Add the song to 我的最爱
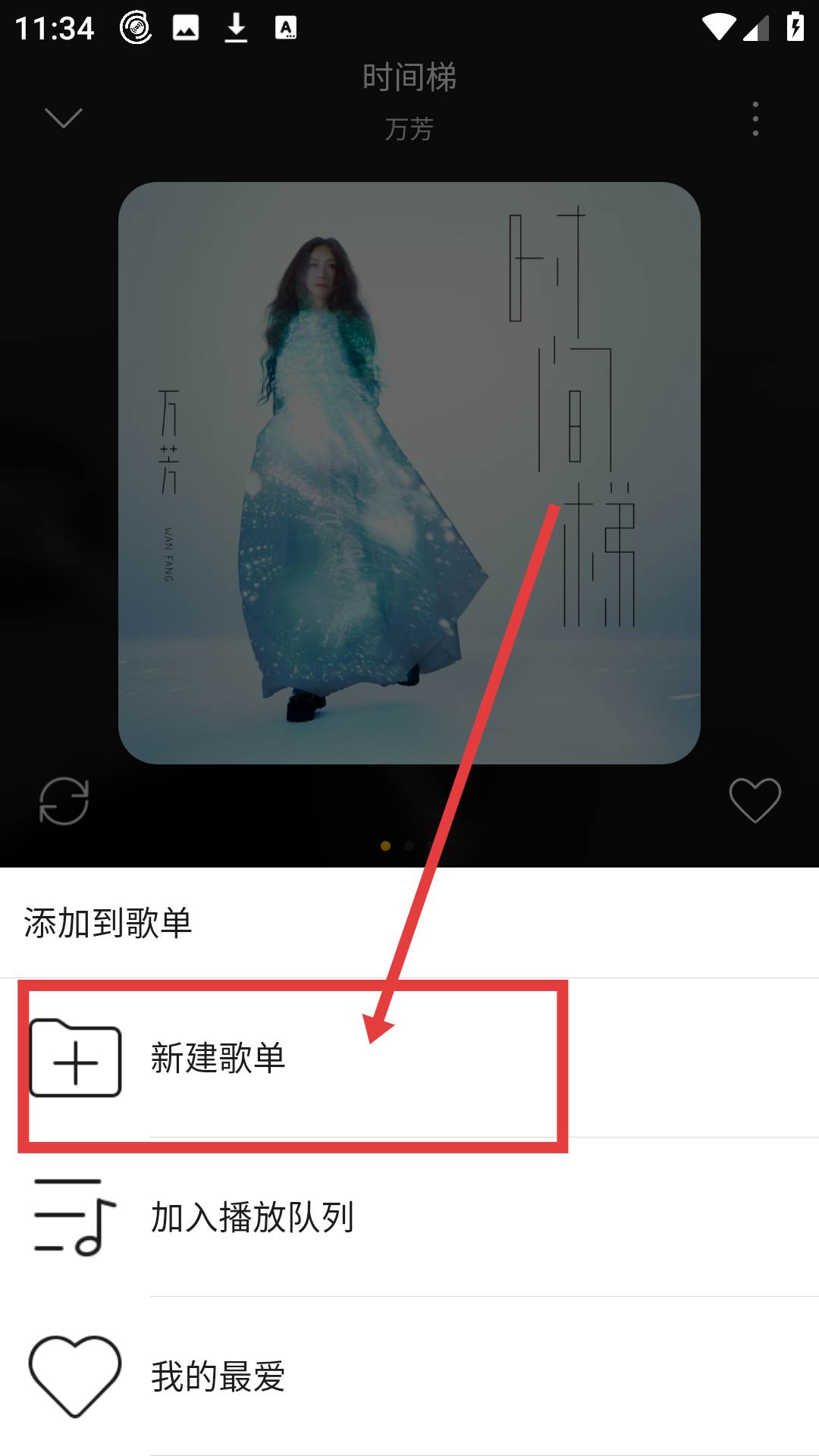Image resolution: width=819 pixels, height=1456 pixels. 218,1377
